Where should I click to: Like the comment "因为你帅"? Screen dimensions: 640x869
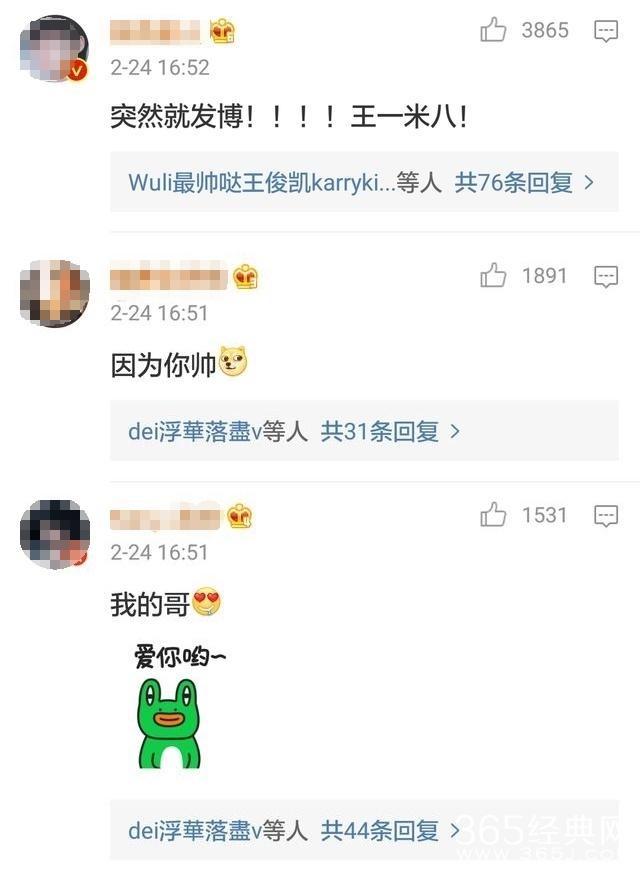(494, 276)
